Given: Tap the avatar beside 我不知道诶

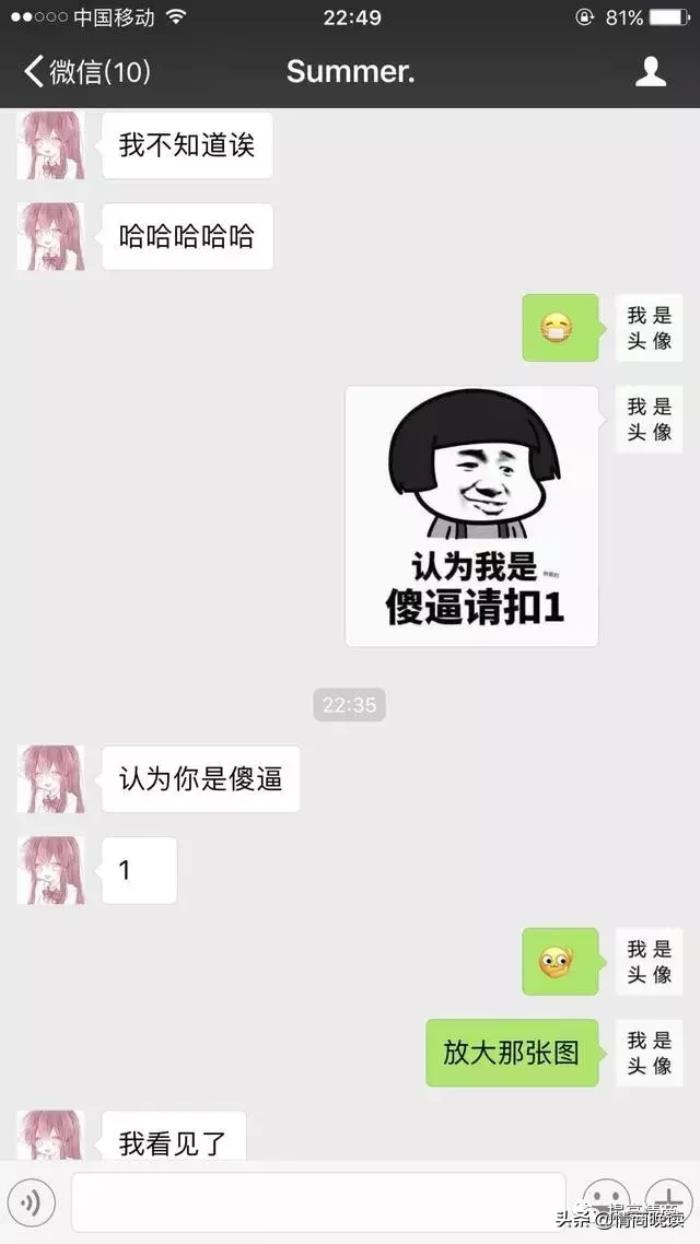Looking at the screenshot, I should click(50, 146).
